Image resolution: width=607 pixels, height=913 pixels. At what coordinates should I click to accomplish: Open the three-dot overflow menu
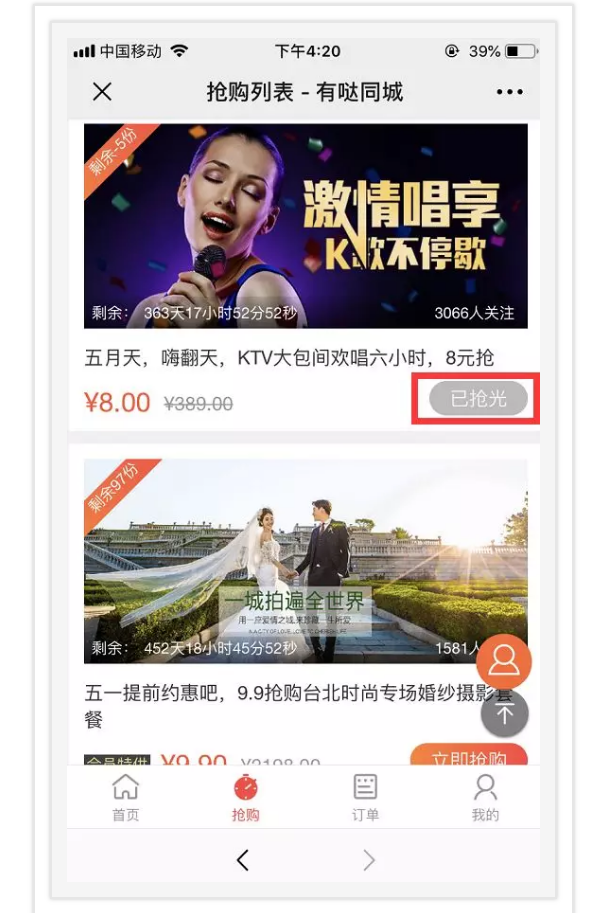509,92
